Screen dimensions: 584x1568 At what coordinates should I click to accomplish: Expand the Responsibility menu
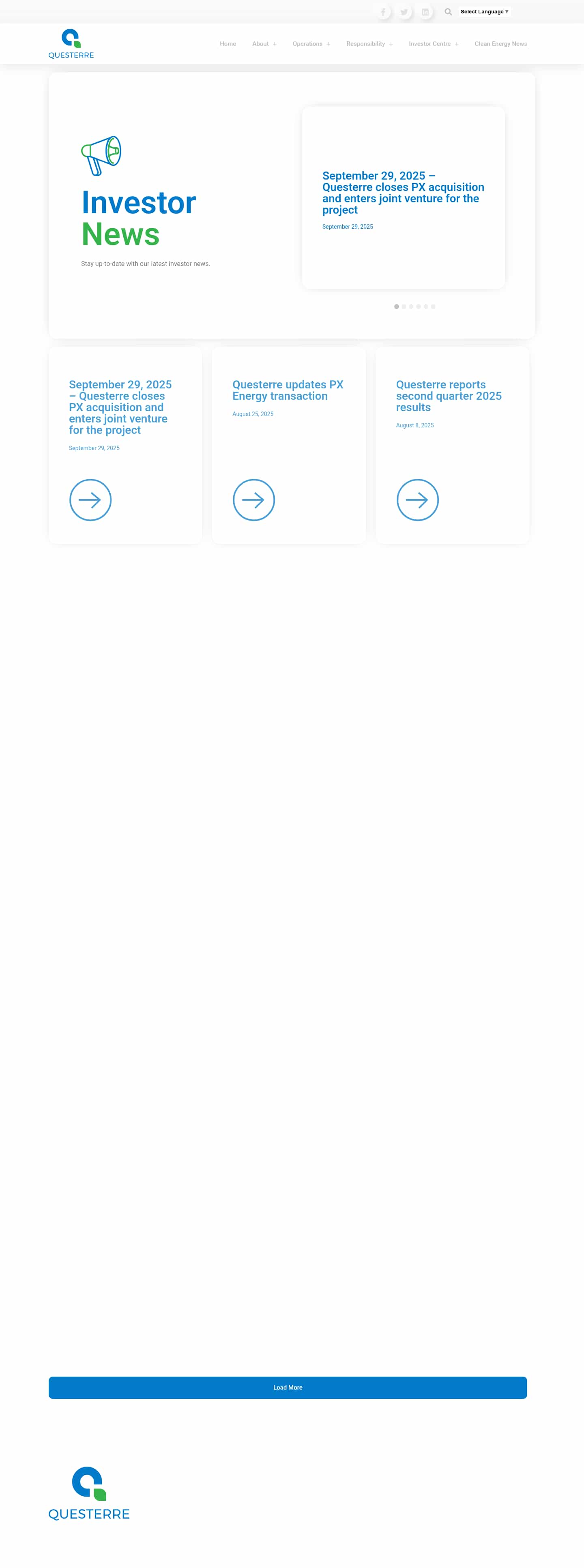tap(369, 44)
